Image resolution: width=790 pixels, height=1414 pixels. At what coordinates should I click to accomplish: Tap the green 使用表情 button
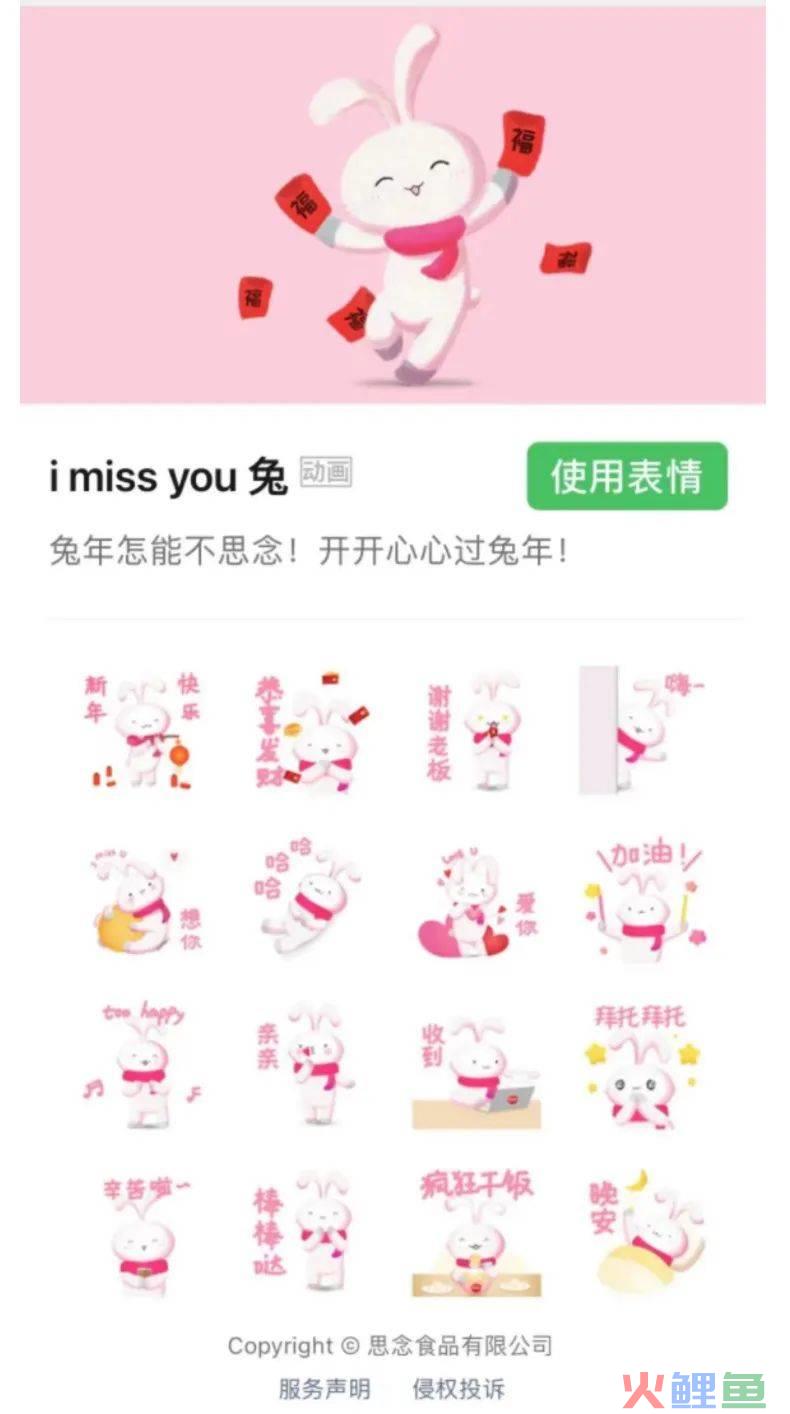click(627, 477)
